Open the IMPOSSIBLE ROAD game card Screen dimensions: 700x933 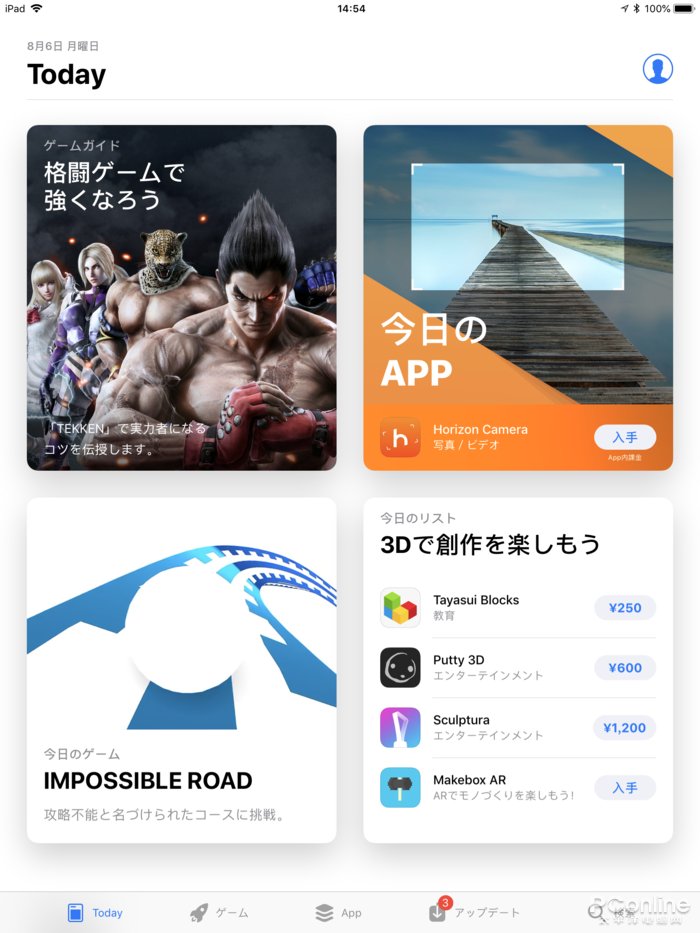coord(181,670)
